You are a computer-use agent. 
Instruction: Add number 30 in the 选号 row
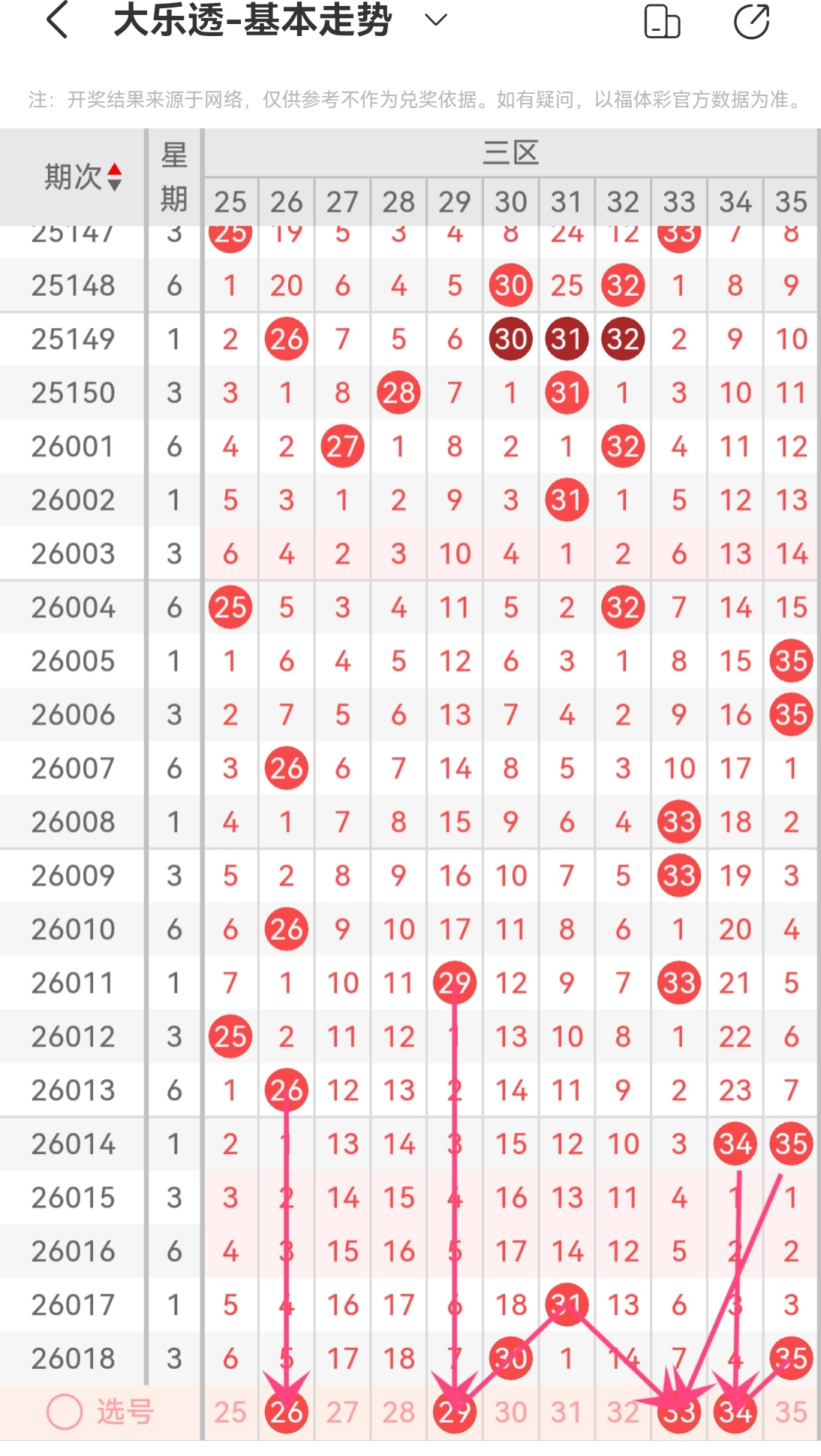click(510, 1412)
